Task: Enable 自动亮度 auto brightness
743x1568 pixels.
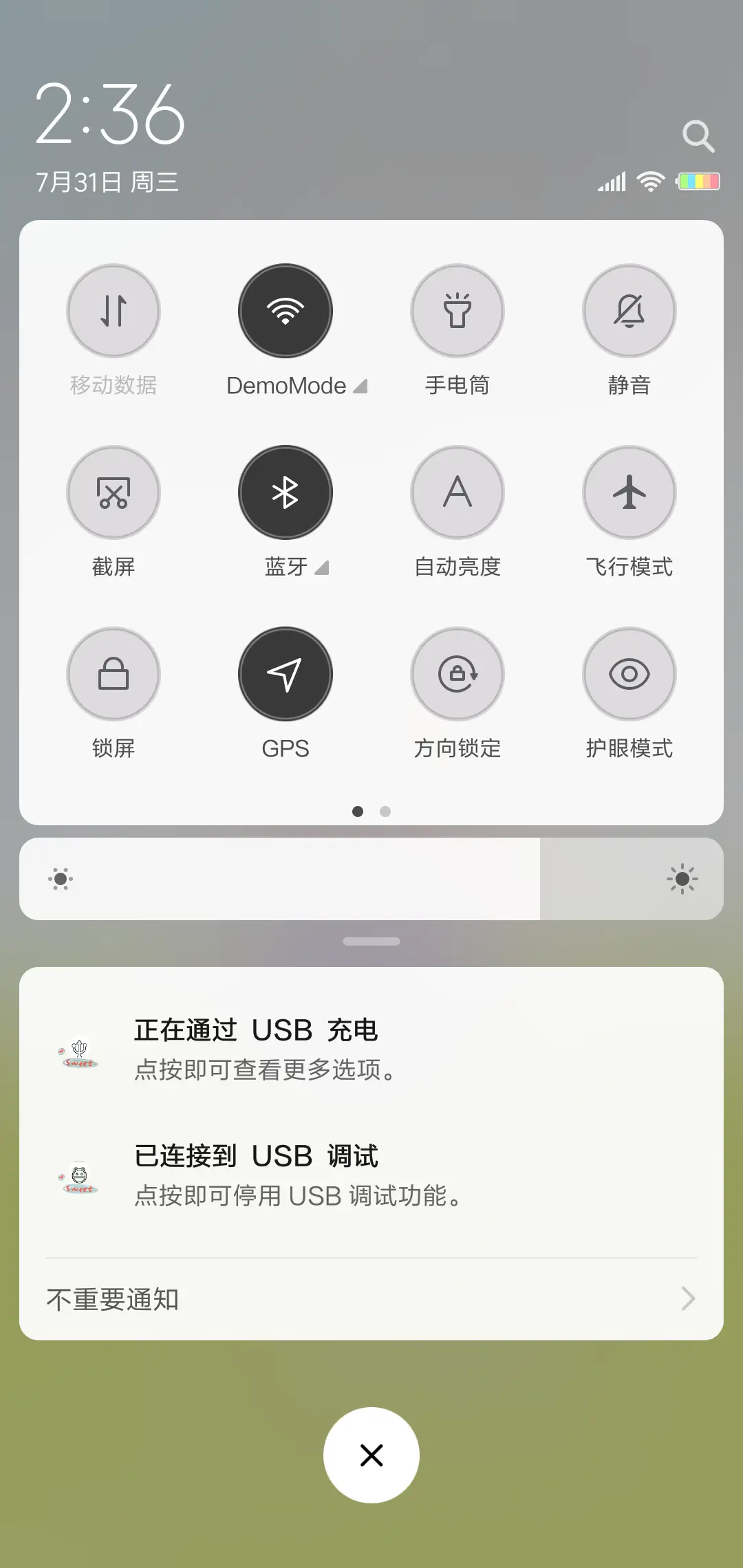Action: tap(457, 492)
